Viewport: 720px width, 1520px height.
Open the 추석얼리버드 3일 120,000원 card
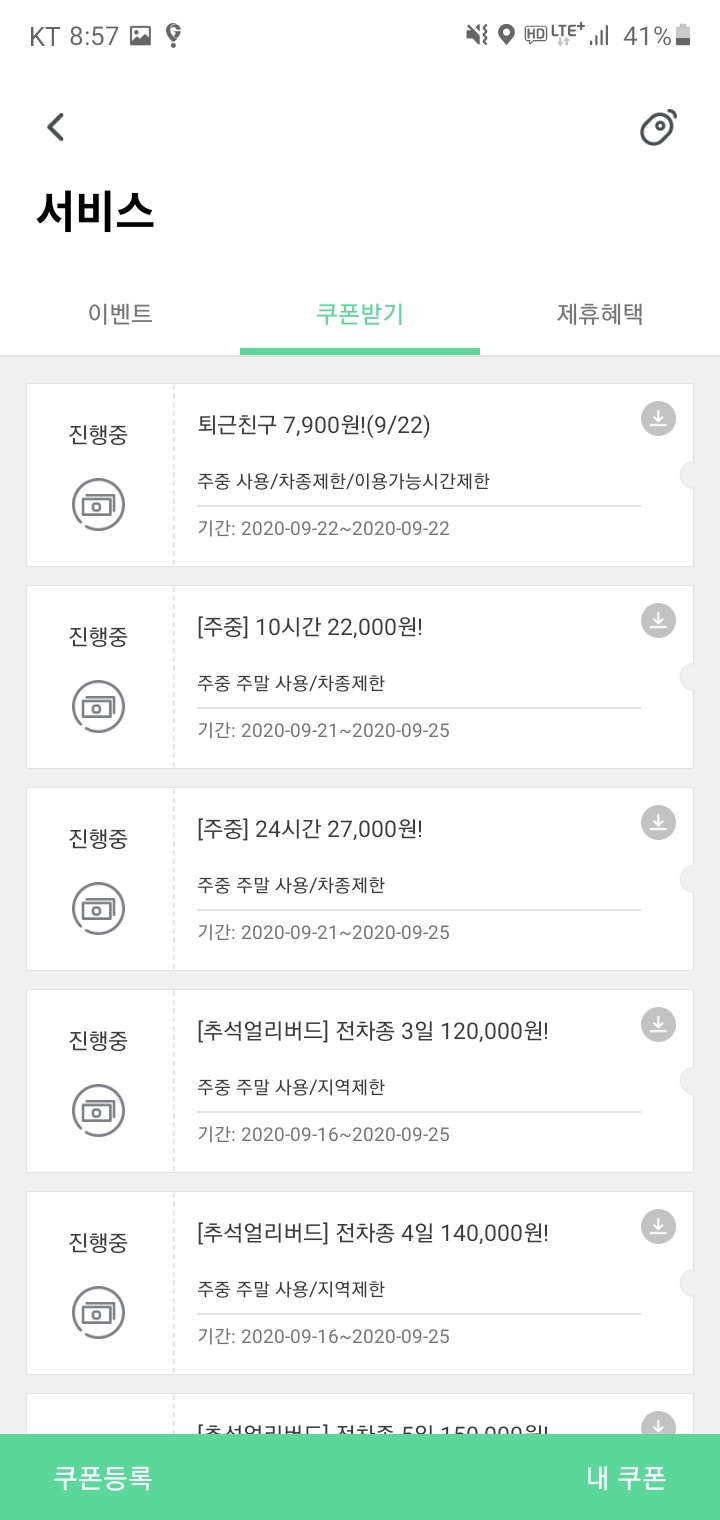[x=360, y=1081]
